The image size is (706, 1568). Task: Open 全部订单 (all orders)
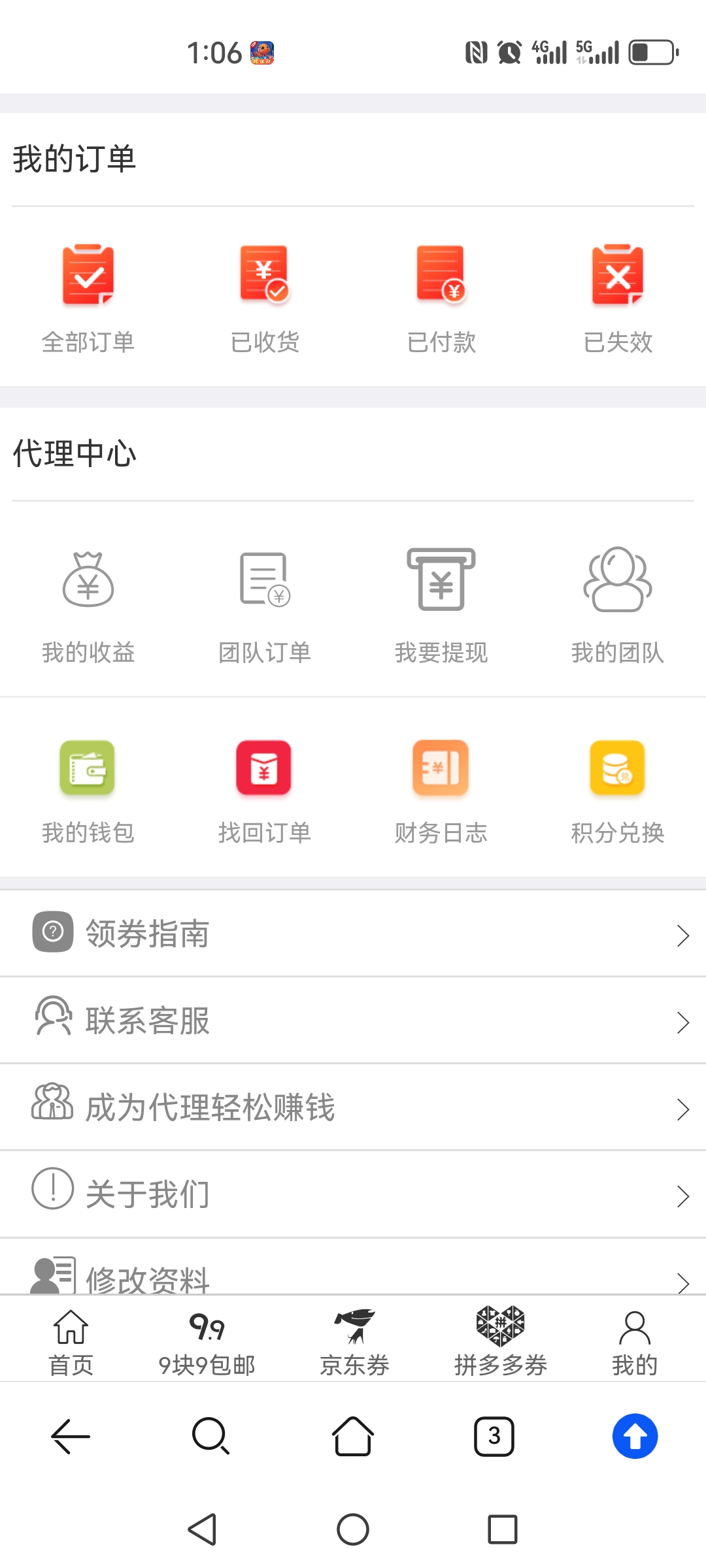point(88,297)
